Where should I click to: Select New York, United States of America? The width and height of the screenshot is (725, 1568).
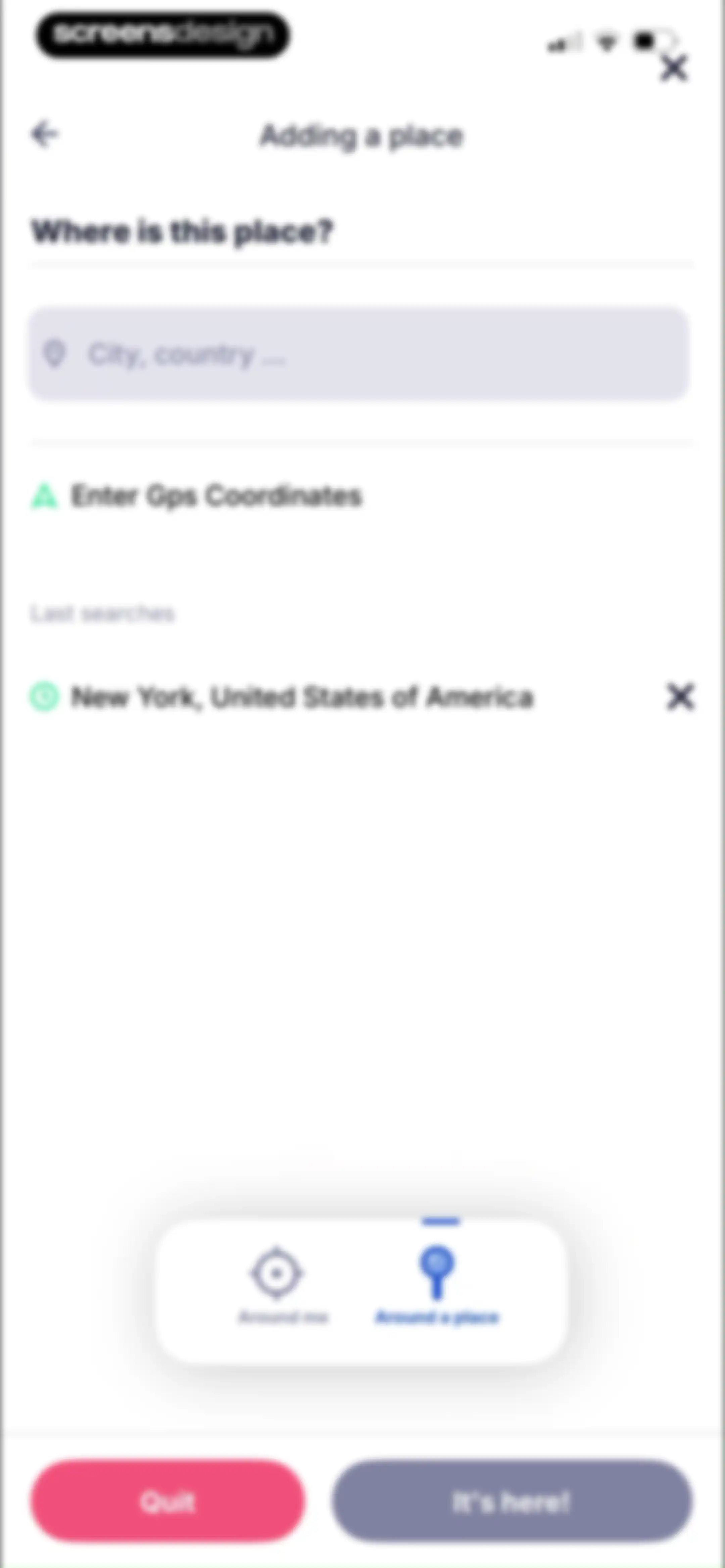pyautogui.click(x=282, y=697)
